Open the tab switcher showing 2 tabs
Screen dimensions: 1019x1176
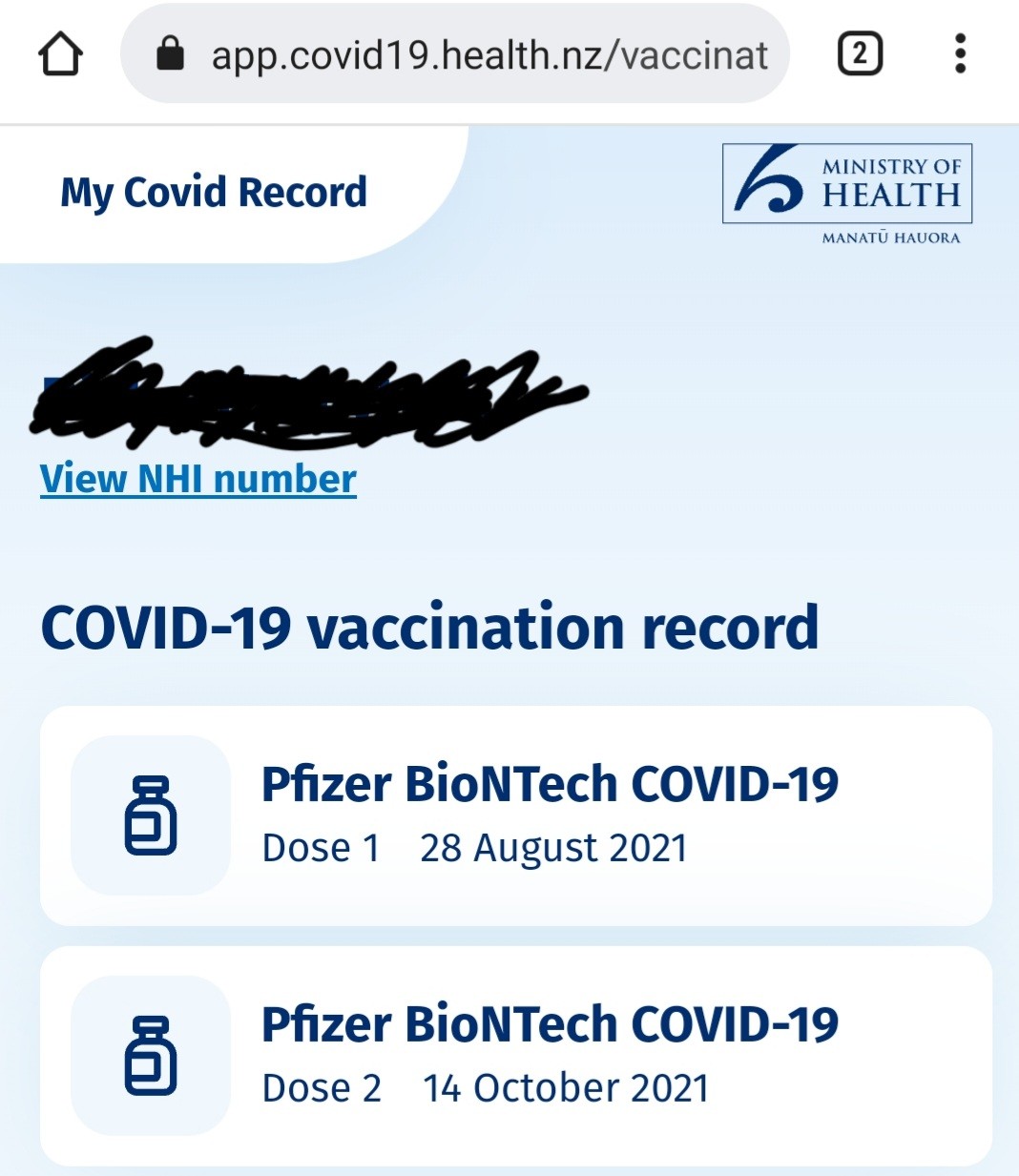[859, 53]
